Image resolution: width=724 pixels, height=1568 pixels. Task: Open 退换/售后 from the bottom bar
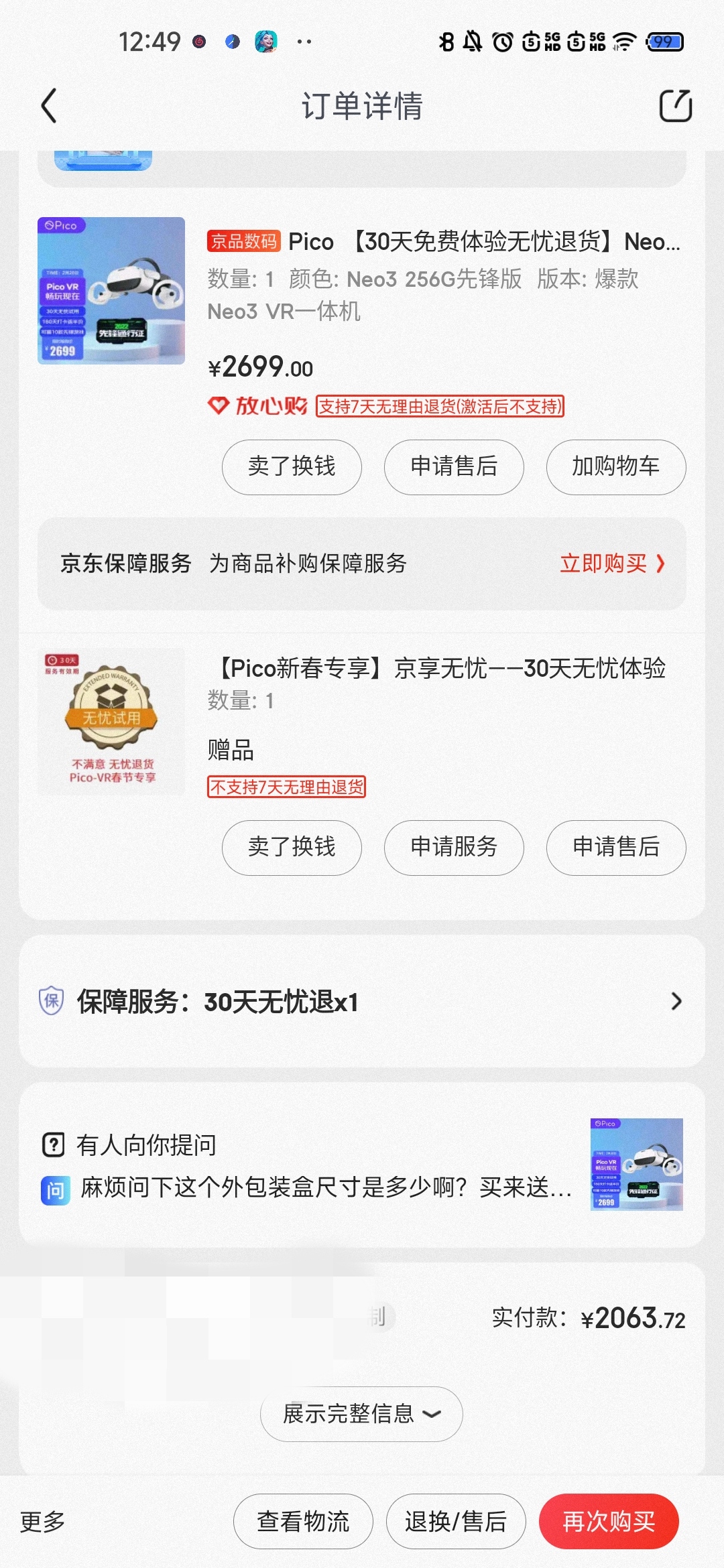point(456,1522)
